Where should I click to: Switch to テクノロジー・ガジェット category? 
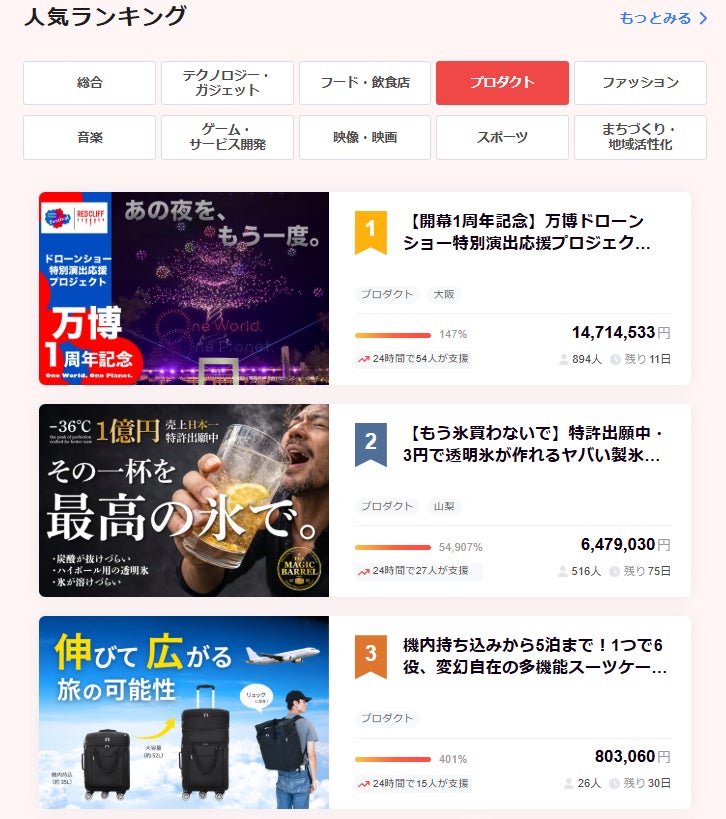click(227, 83)
